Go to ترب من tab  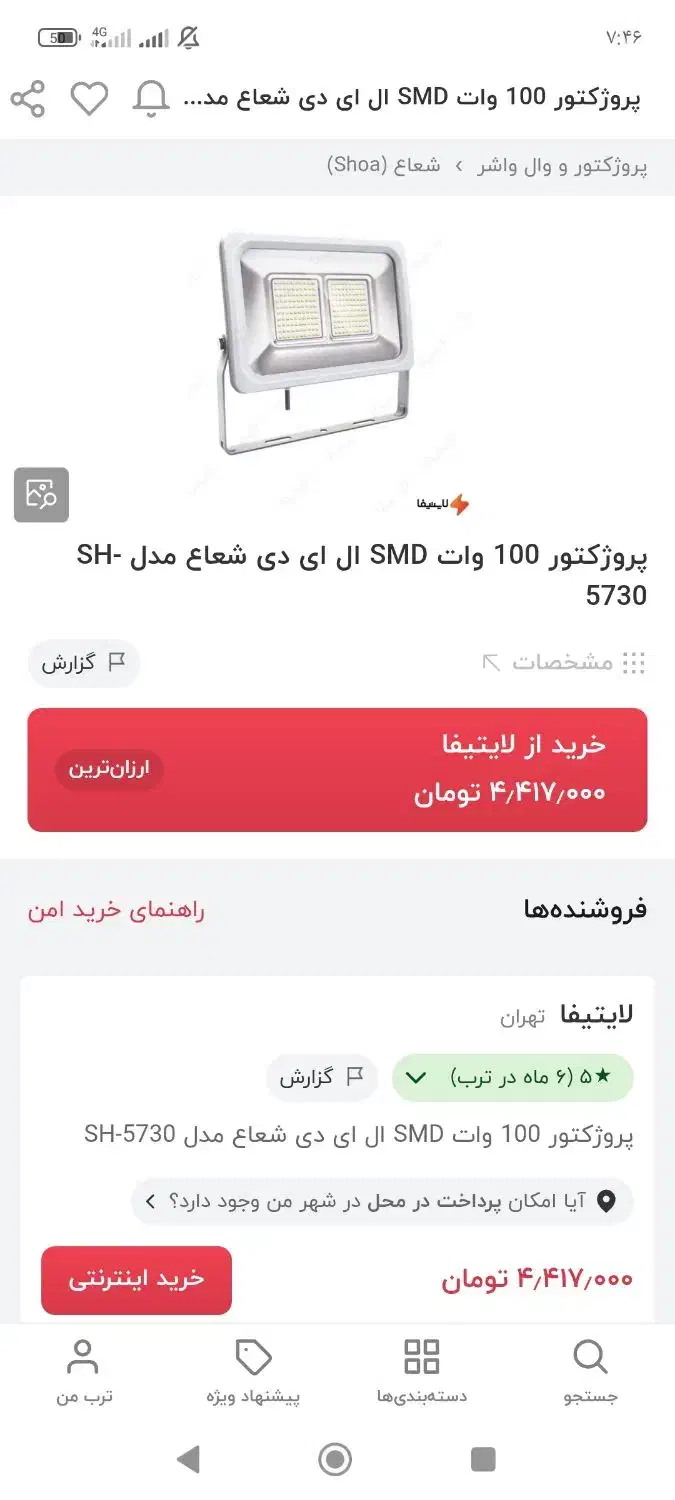click(x=84, y=1372)
